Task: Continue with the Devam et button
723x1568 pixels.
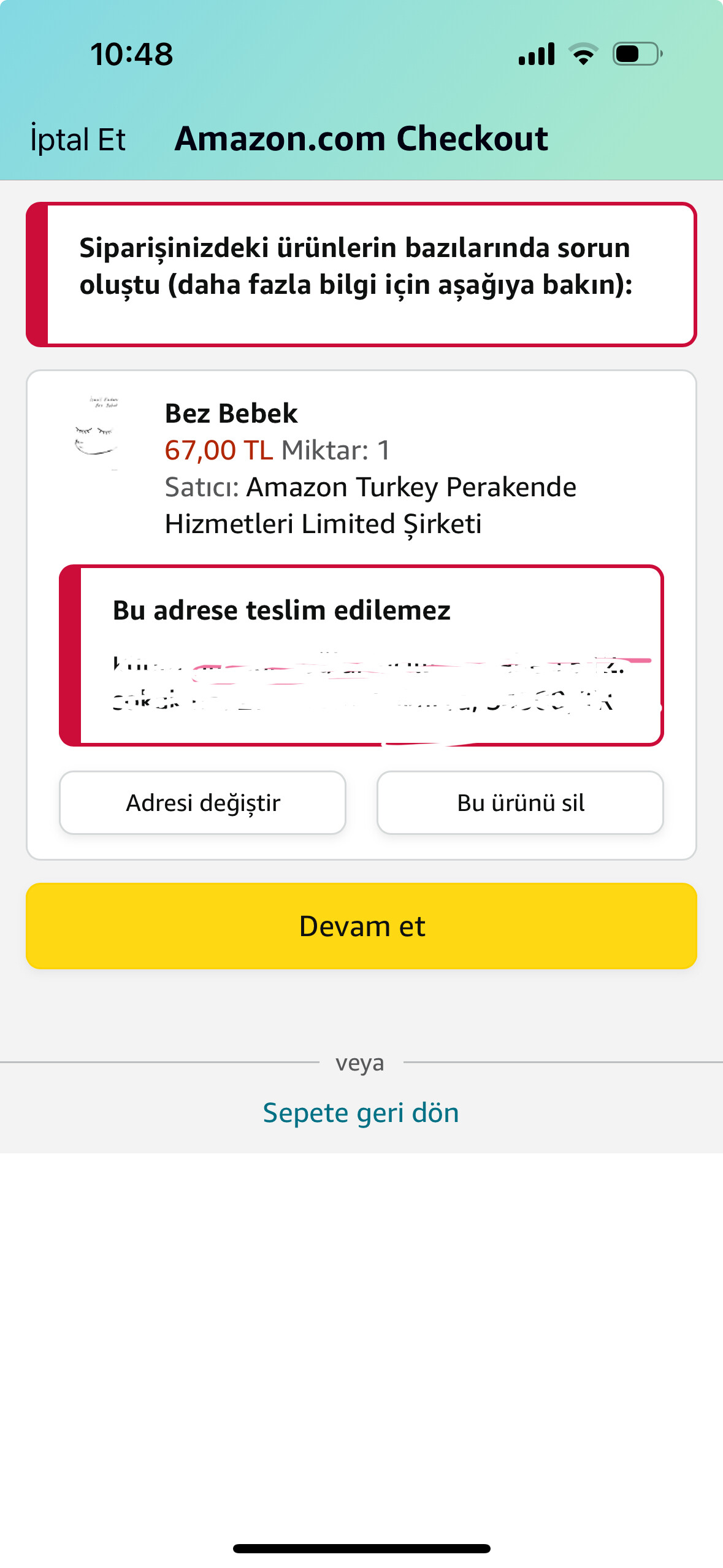Action: [361, 926]
